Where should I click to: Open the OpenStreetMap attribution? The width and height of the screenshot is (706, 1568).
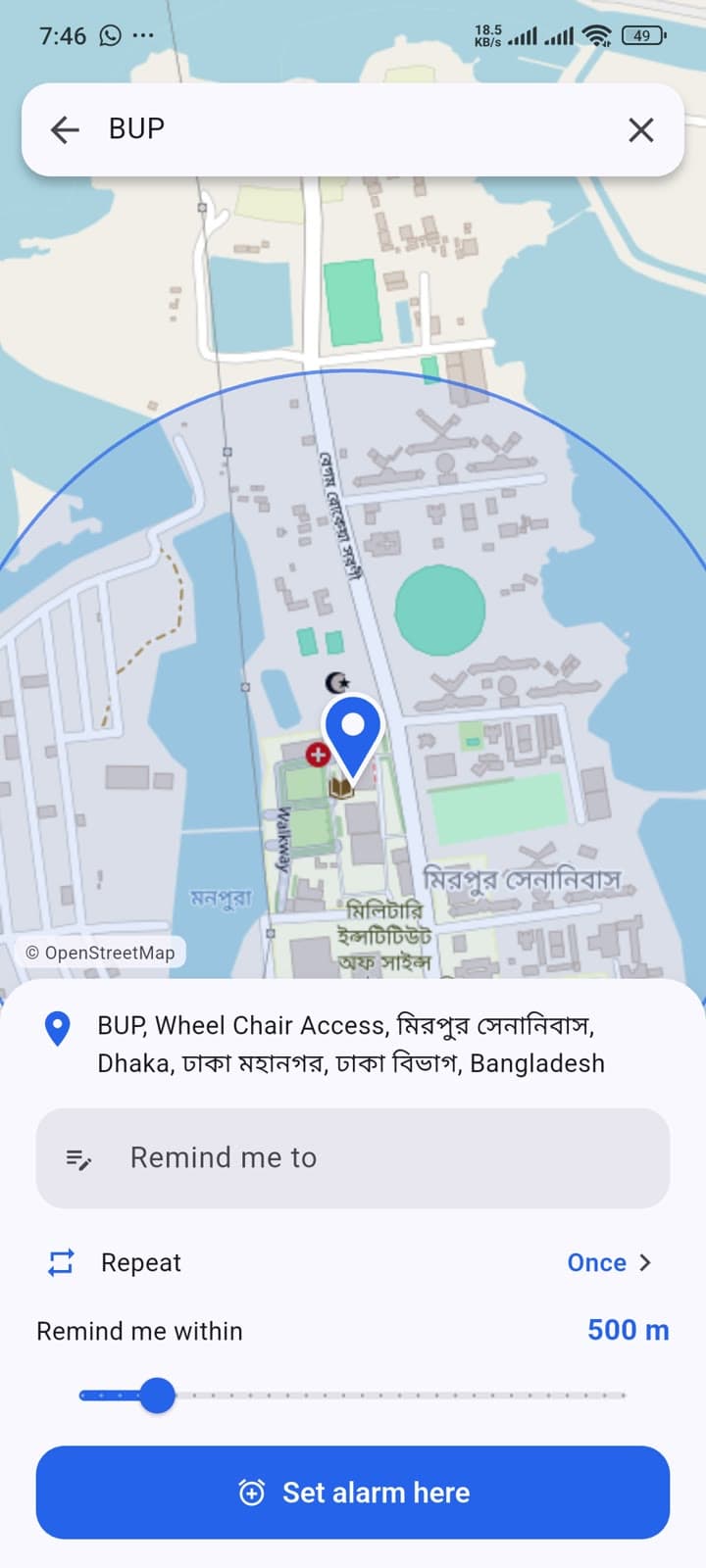pyautogui.click(x=100, y=953)
